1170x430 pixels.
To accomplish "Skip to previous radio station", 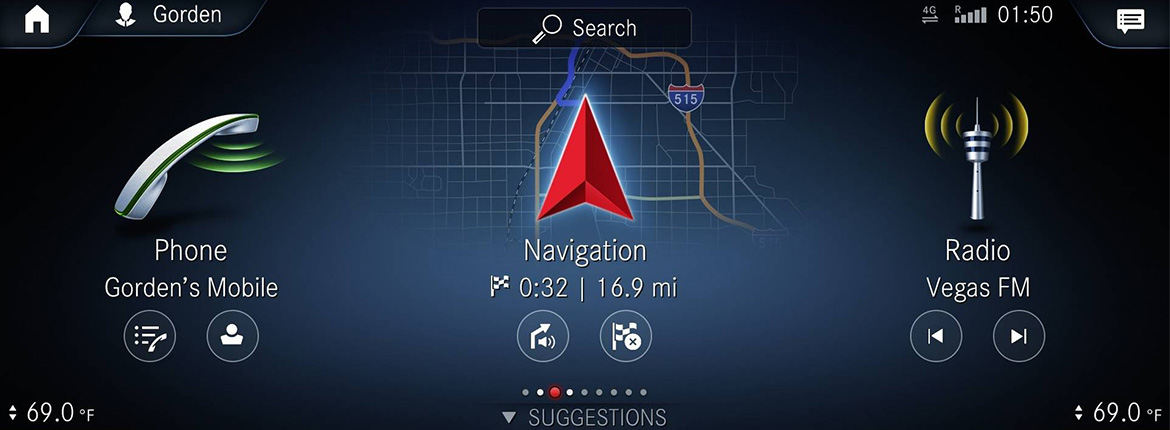I will tap(936, 336).
